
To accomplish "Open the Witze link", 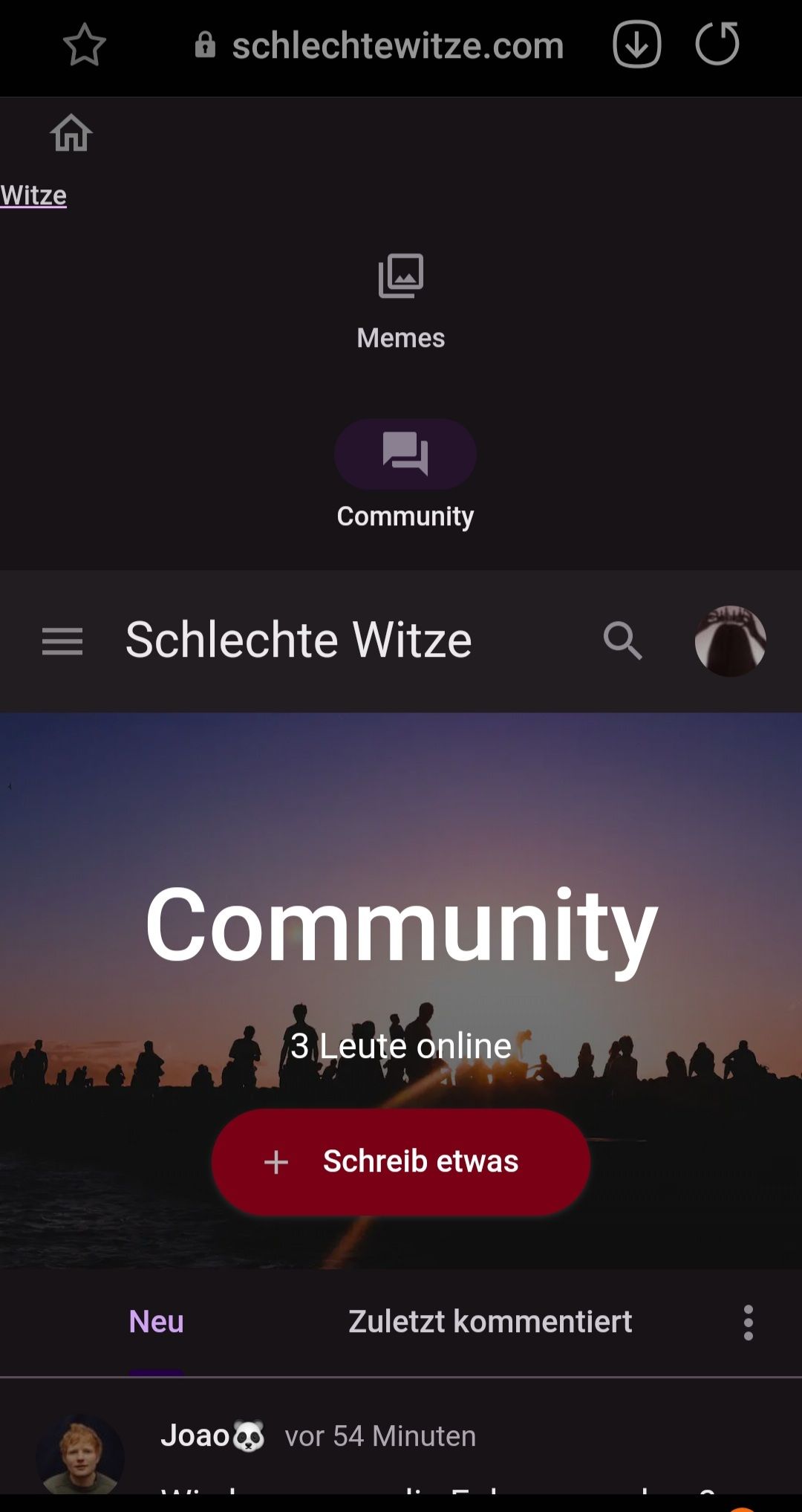I will click(33, 195).
